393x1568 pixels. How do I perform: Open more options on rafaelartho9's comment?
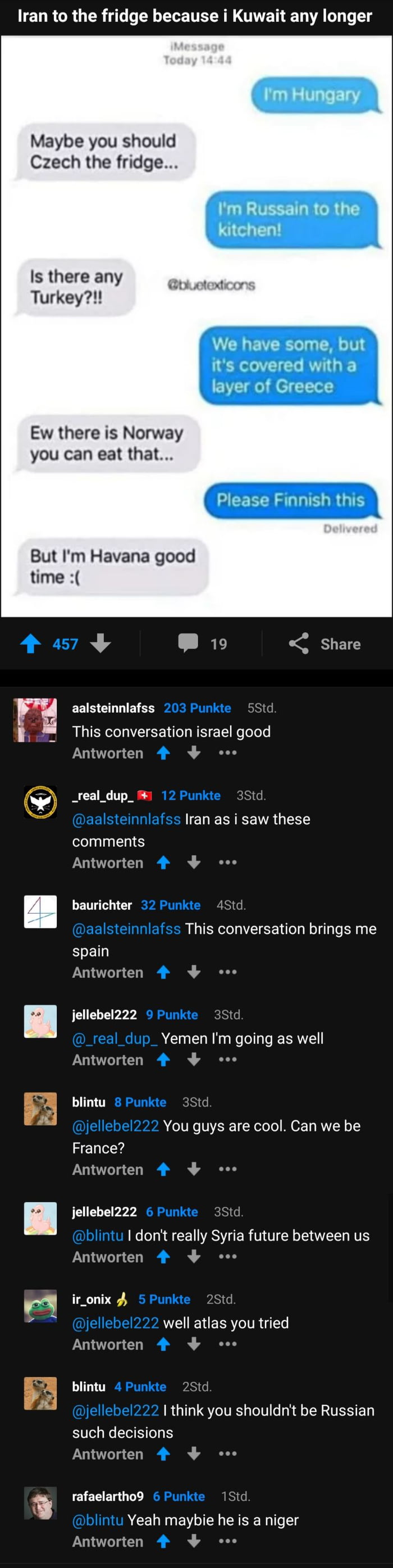227,1542
